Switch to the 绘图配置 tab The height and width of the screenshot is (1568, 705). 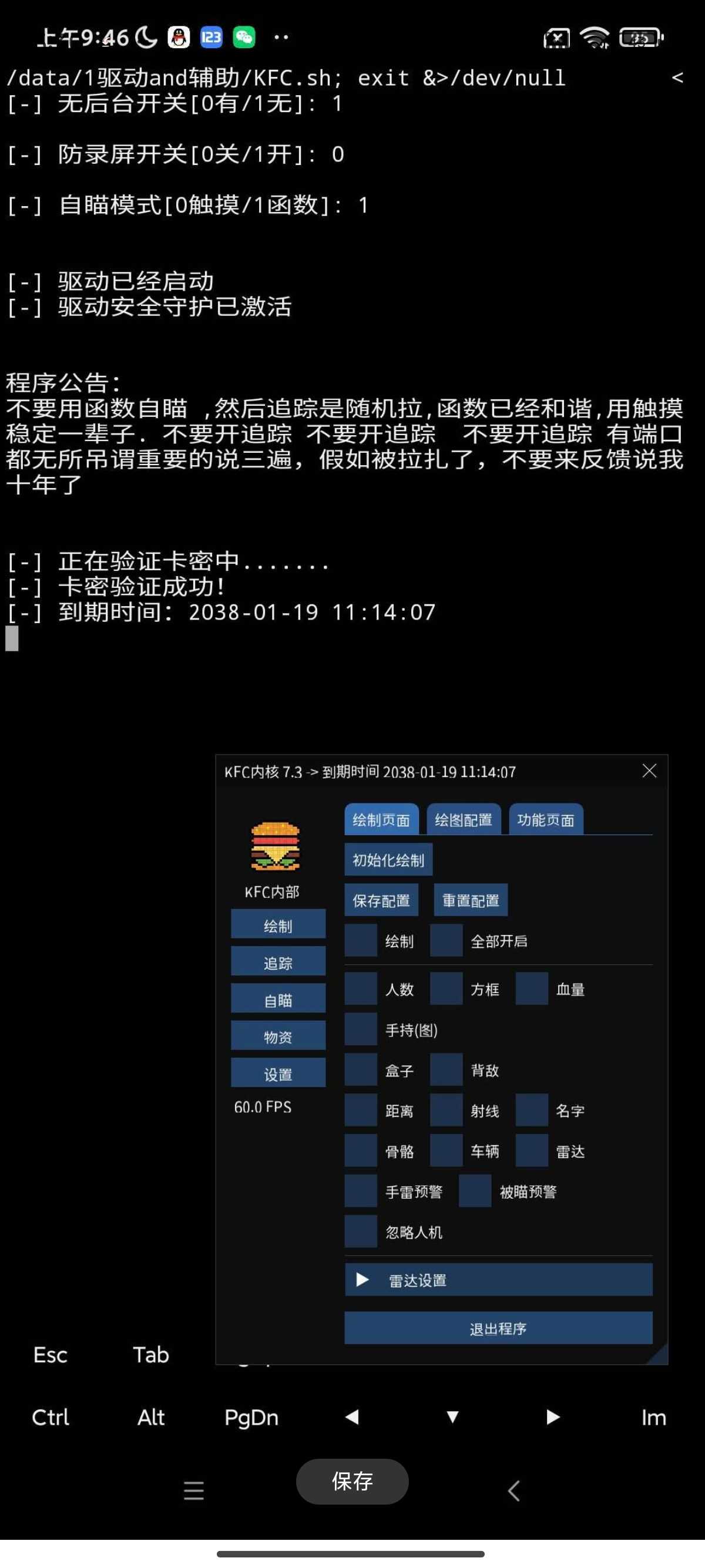[x=464, y=819]
